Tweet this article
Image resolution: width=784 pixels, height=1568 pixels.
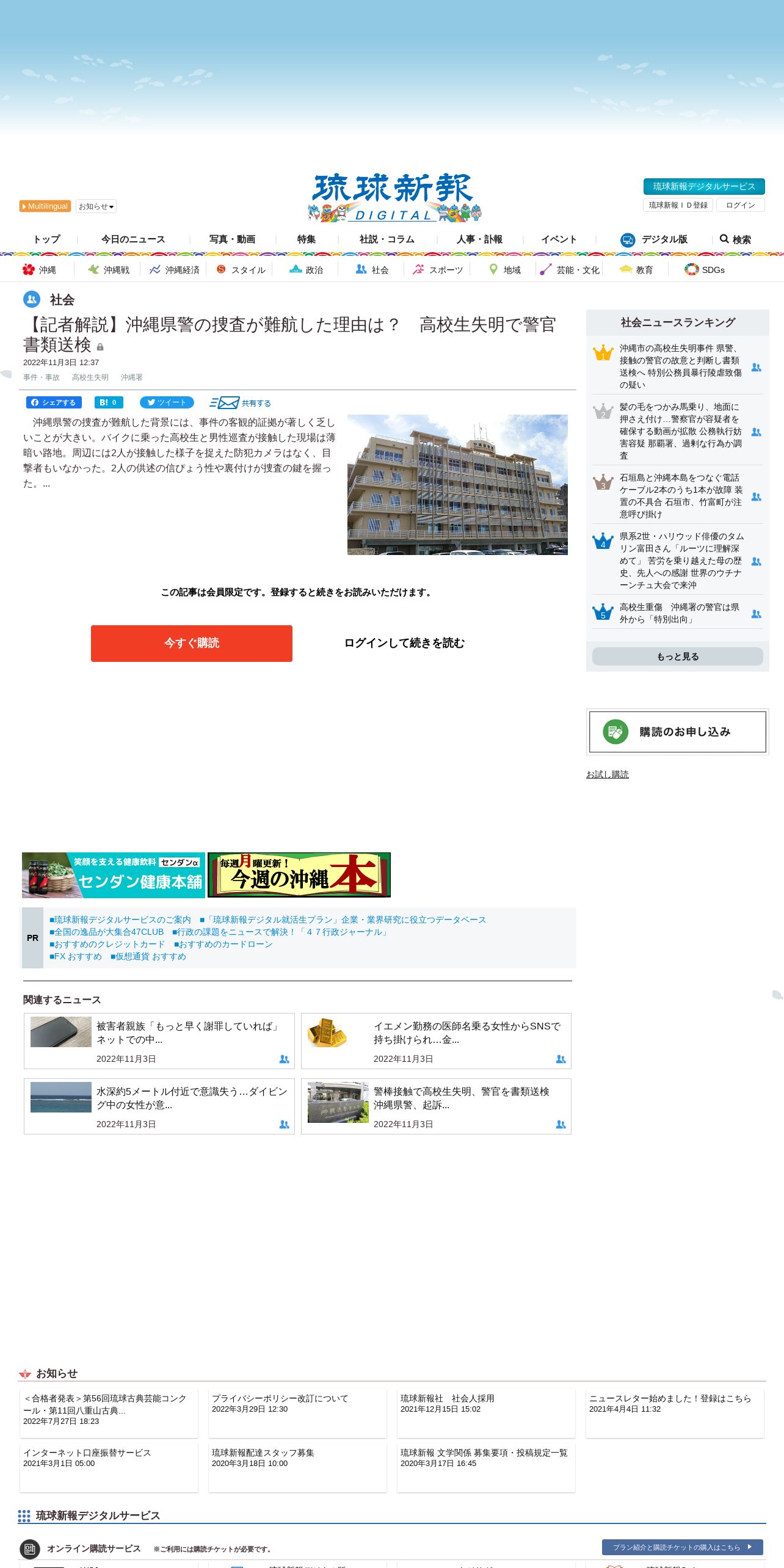click(167, 402)
